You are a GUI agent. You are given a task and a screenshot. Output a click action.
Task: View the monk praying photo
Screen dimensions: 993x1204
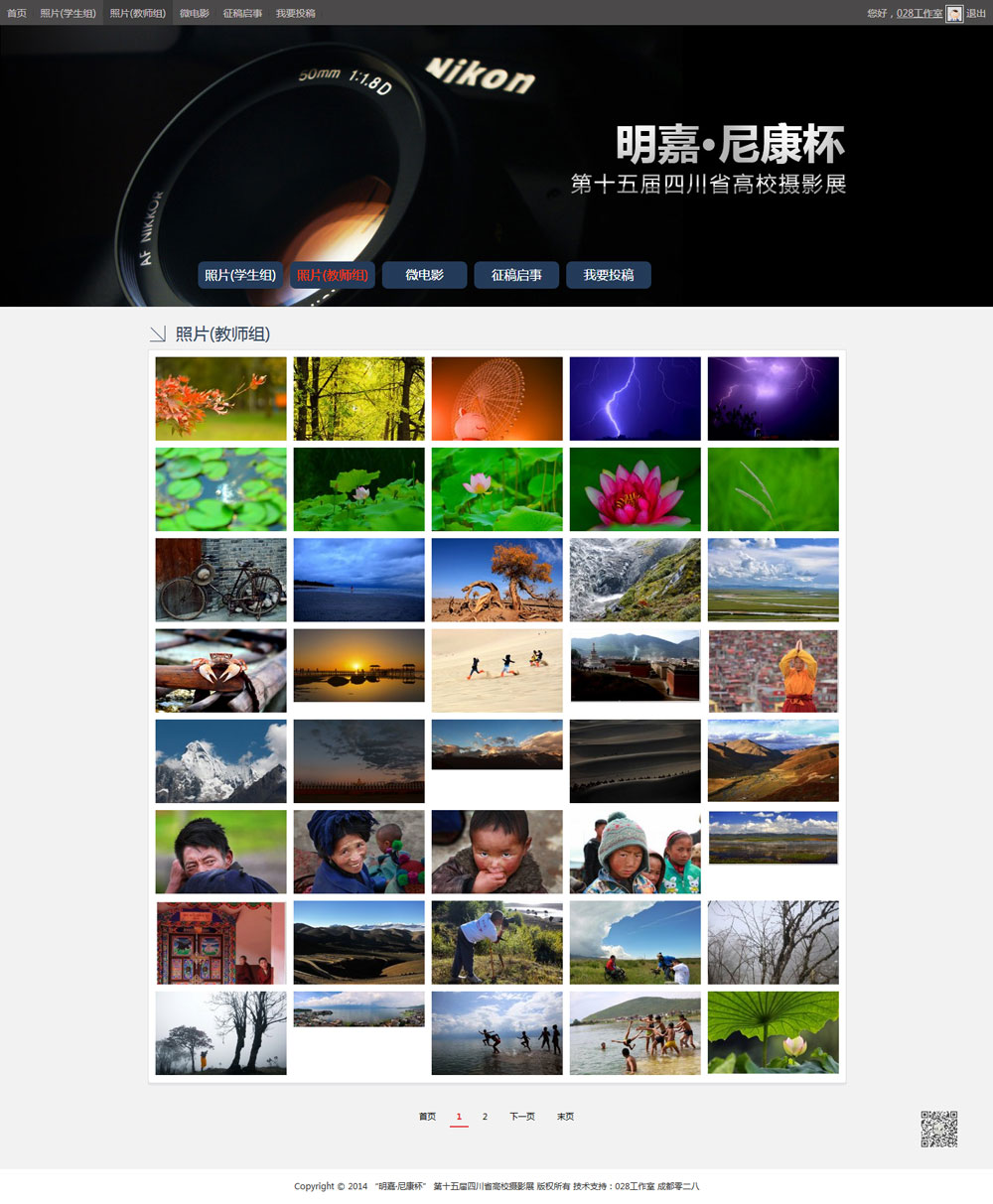click(x=773, y=670)
